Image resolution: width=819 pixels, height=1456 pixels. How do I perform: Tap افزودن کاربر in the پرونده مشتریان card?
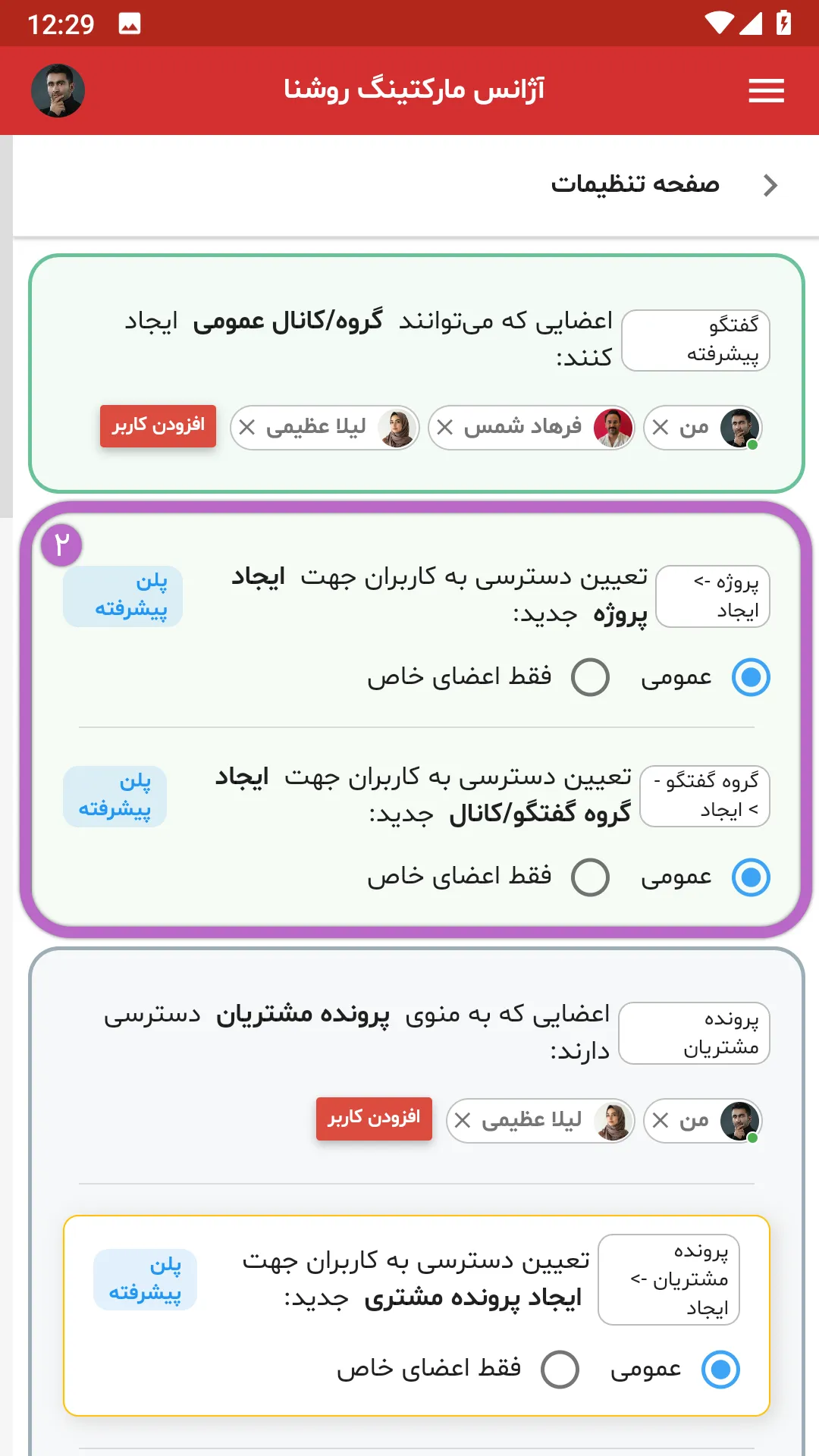click(374, 1119)
